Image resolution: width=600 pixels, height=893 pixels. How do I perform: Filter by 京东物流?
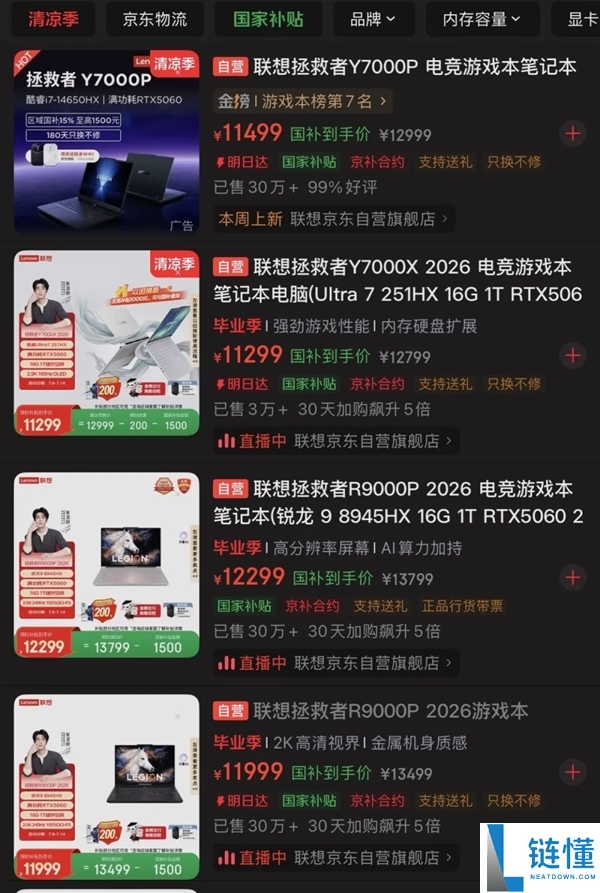click(155, 19)
